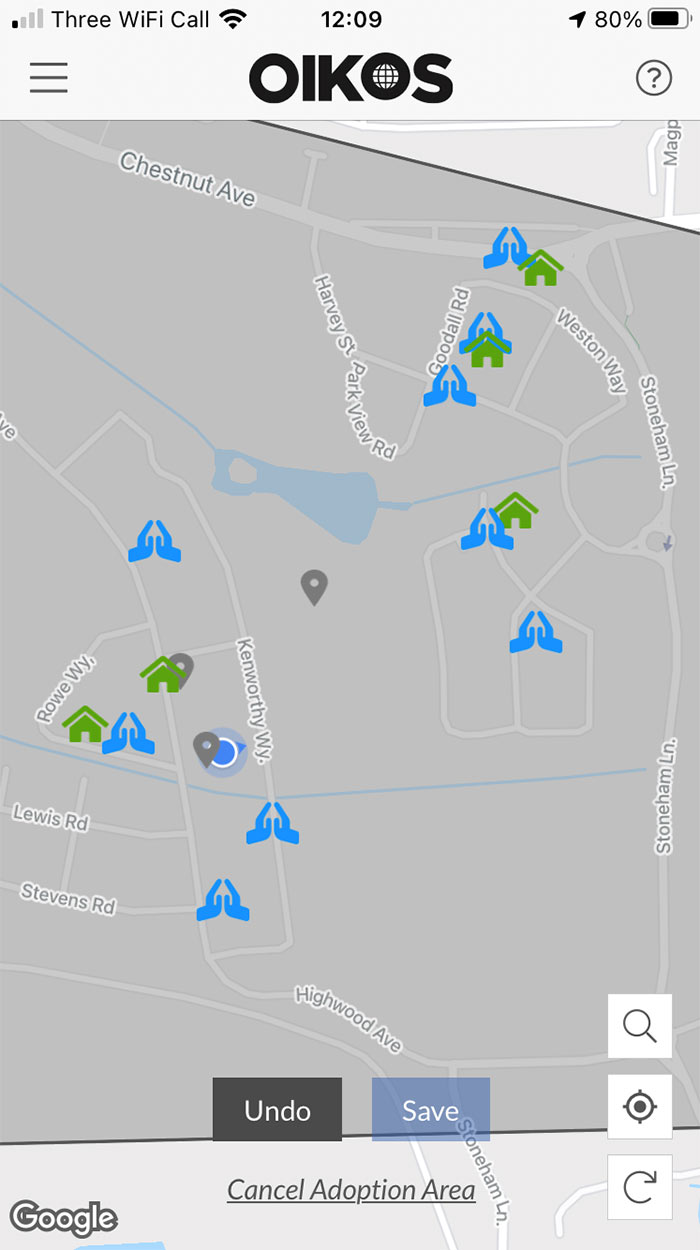The width and height of the screenshot is (700, 1250).
Task: Undo the last adoption area change
Action: tap(277, 1110)
